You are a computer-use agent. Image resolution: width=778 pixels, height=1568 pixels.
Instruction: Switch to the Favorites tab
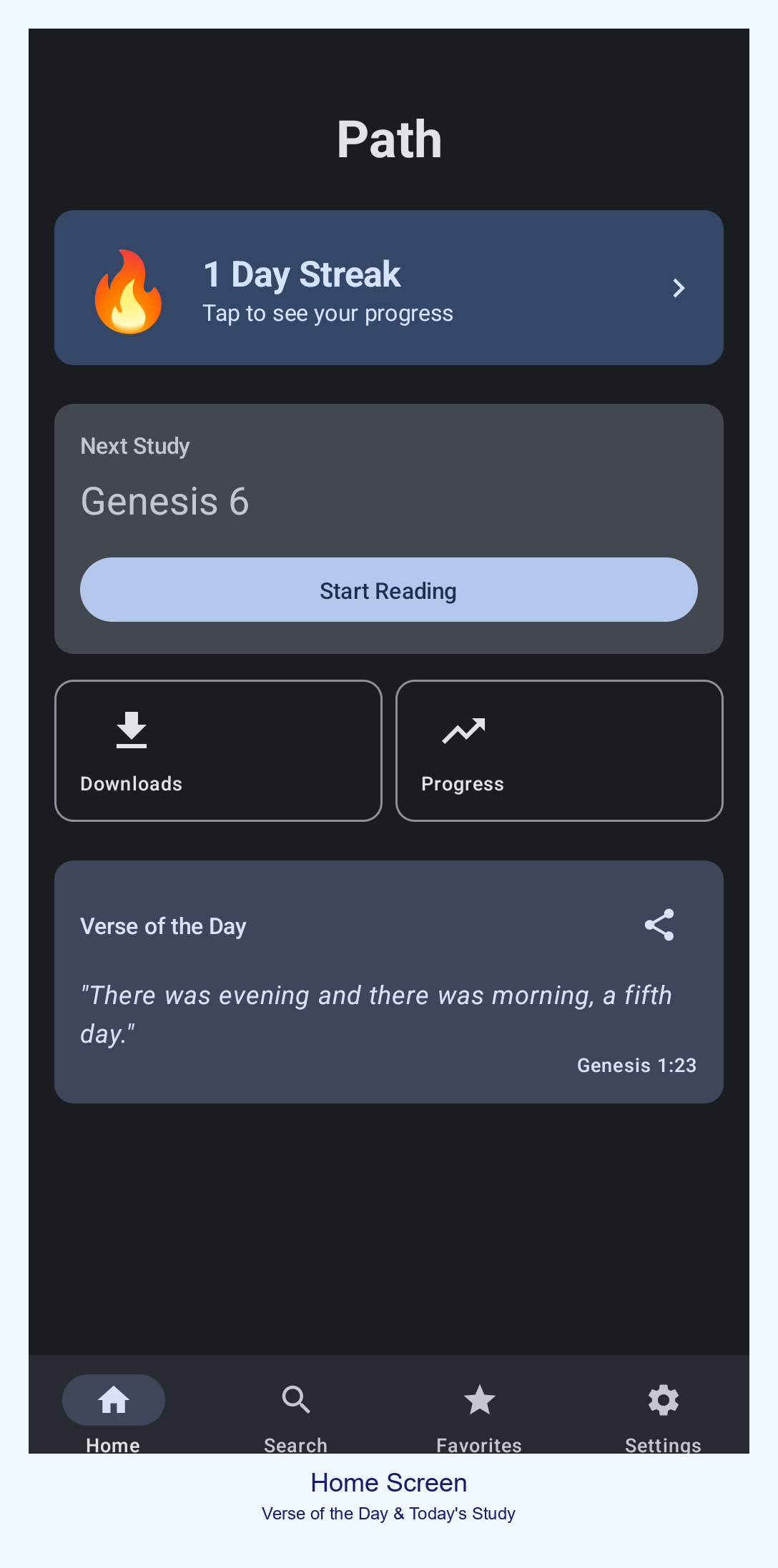[x=479, y=1413]
